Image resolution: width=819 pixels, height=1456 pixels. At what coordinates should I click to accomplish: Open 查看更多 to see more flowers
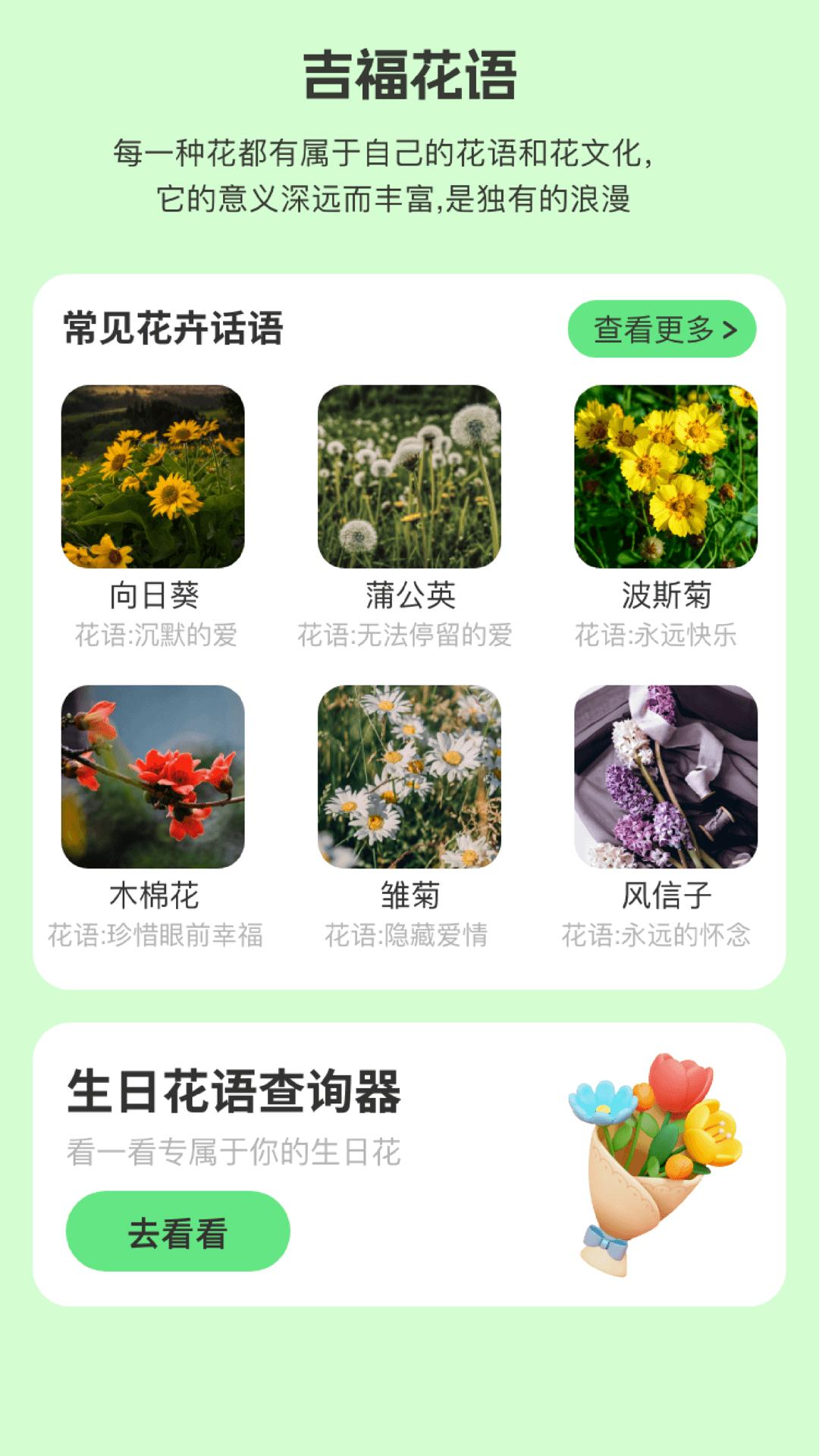coord(662,329)
